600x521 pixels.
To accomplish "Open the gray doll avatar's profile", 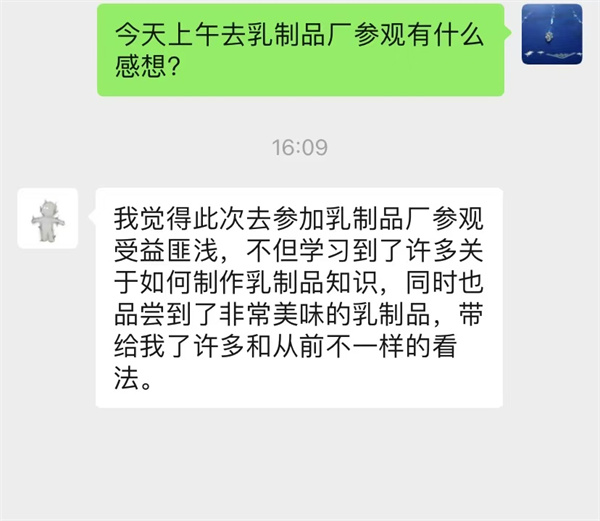I will pyautogui.click(x=47, y=219).
